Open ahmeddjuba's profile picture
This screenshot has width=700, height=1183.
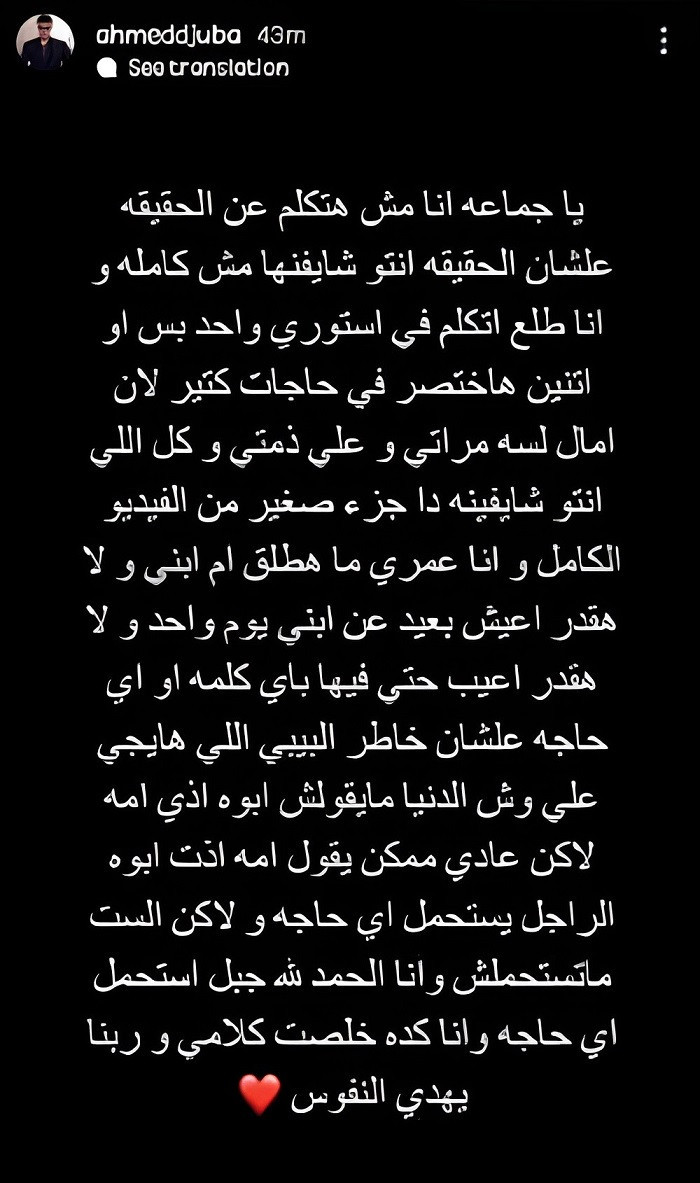(45, 42)
